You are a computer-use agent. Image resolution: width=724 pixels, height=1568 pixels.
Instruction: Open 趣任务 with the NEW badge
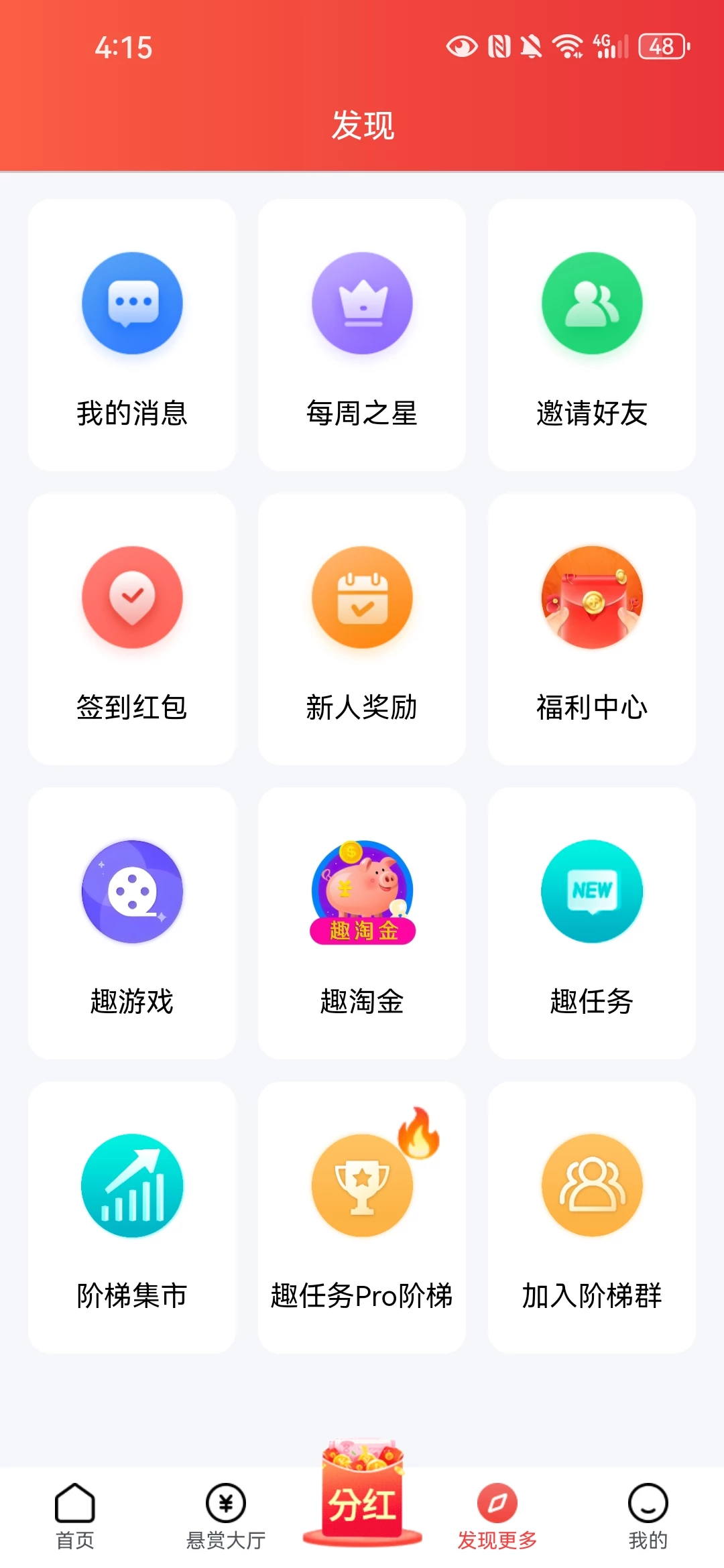coord(592,891)
